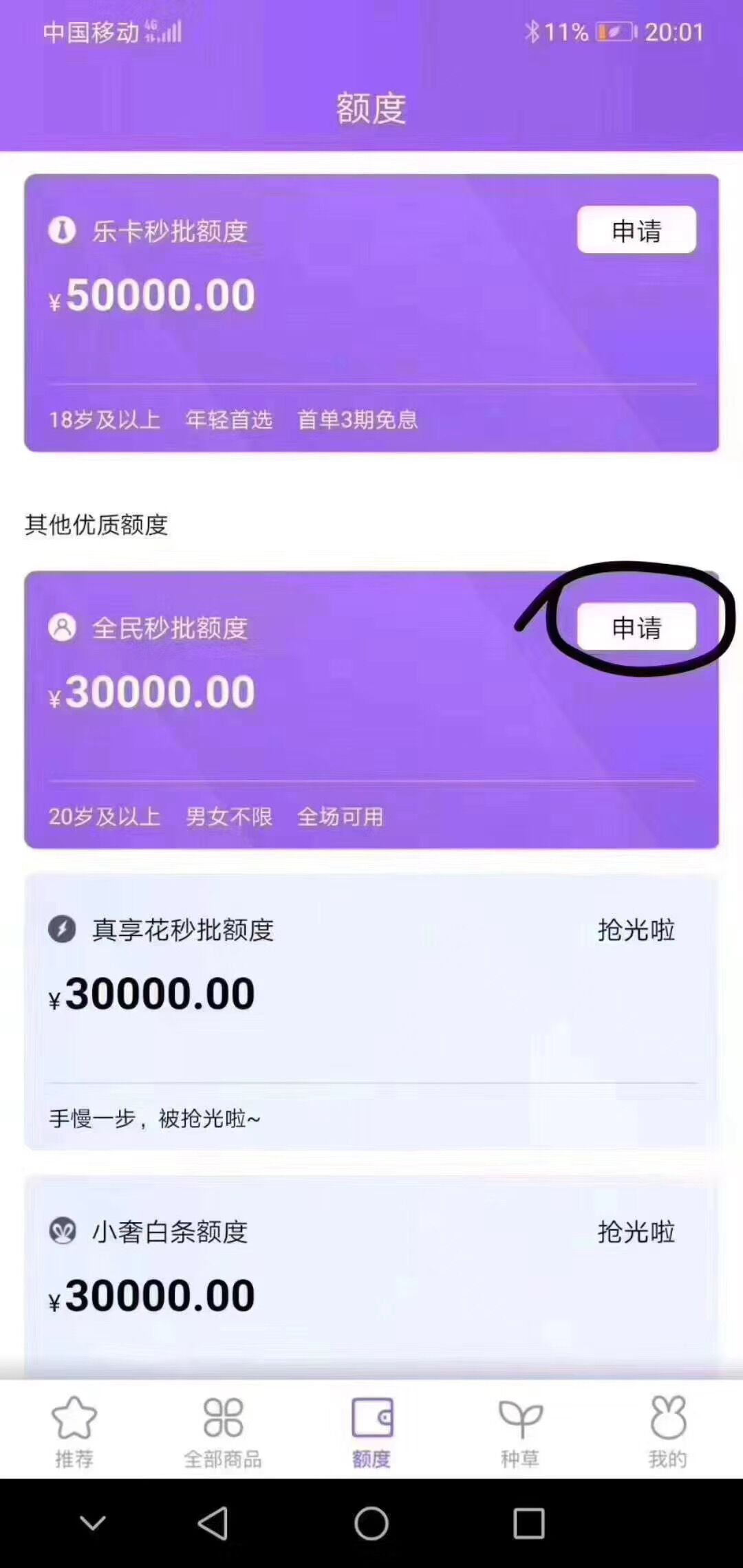Switch to the 推荐 tab
The image size is (743, 1568).
74,1430
